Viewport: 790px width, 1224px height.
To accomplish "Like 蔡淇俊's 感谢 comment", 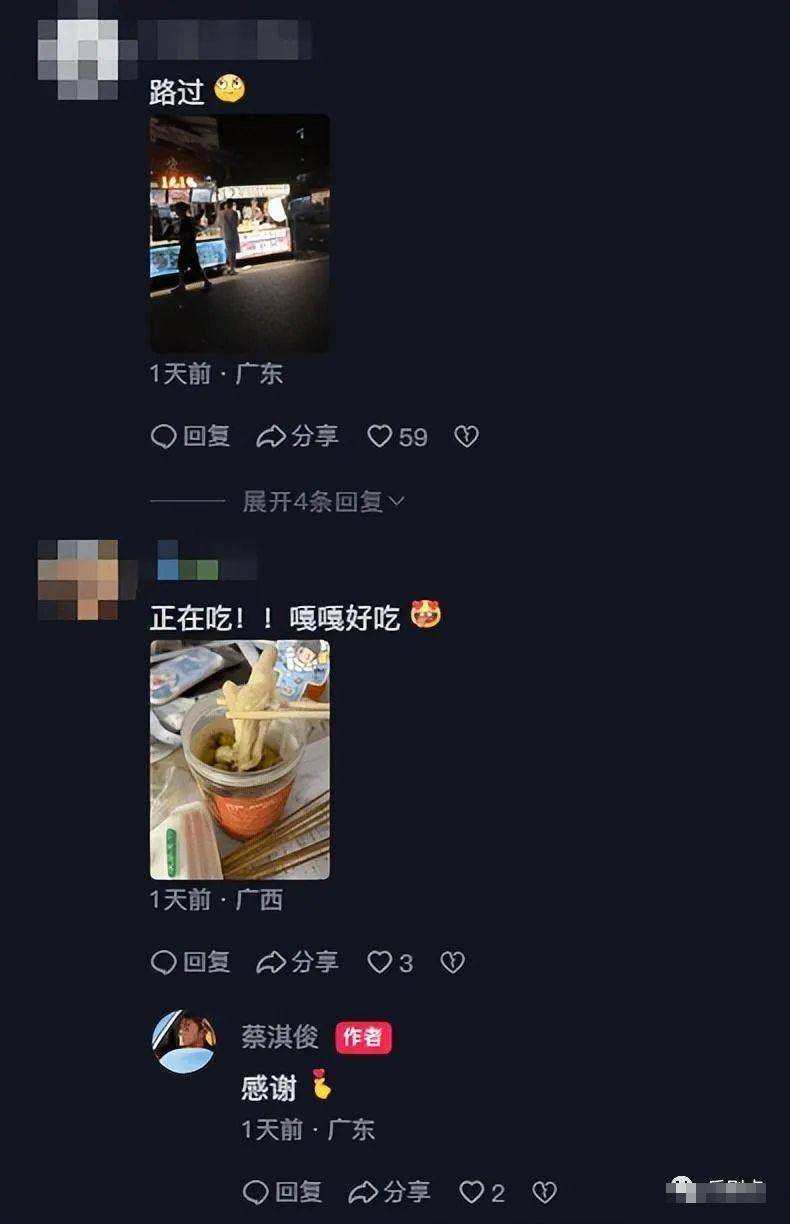I will pos(472,1192).
